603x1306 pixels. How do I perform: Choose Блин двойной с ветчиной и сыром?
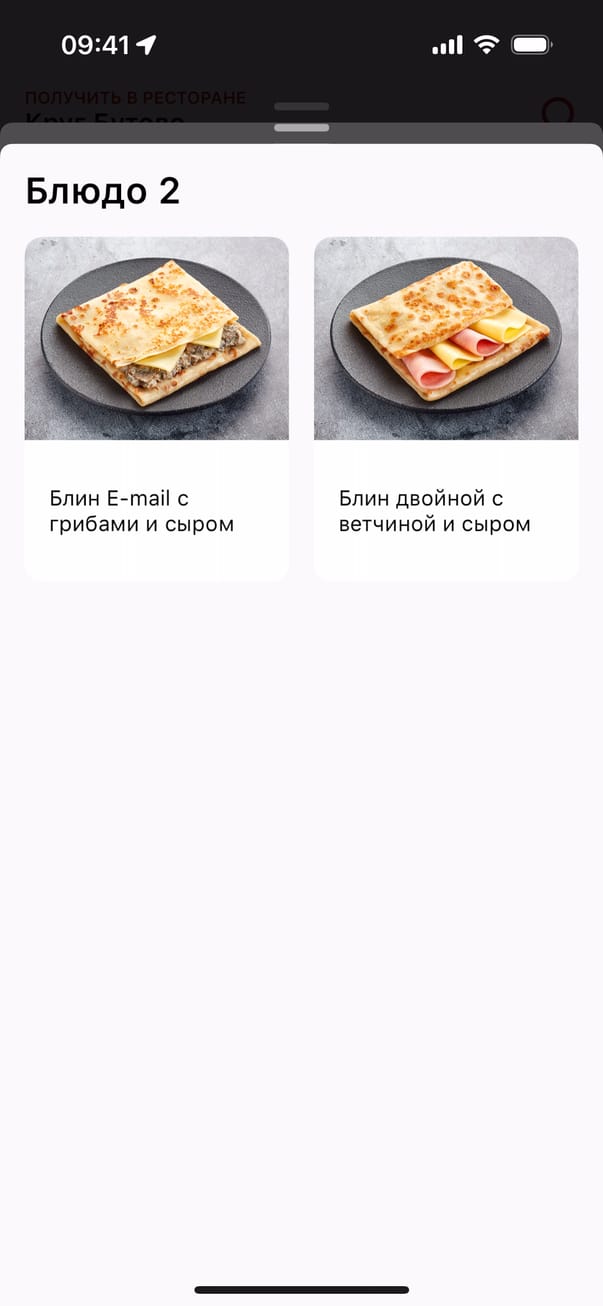coord(446,408)
